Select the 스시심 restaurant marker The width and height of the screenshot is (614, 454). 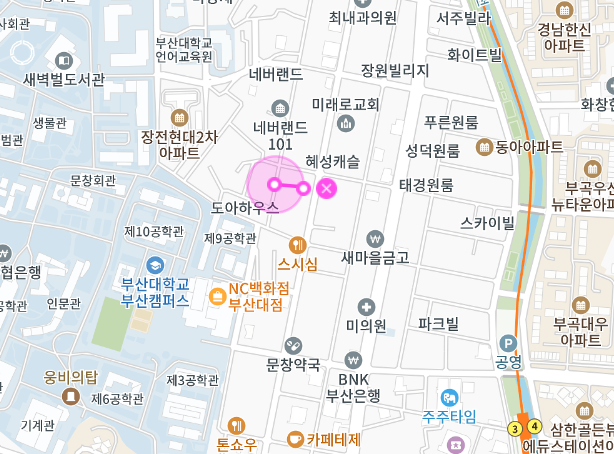[x=297, y=245]
